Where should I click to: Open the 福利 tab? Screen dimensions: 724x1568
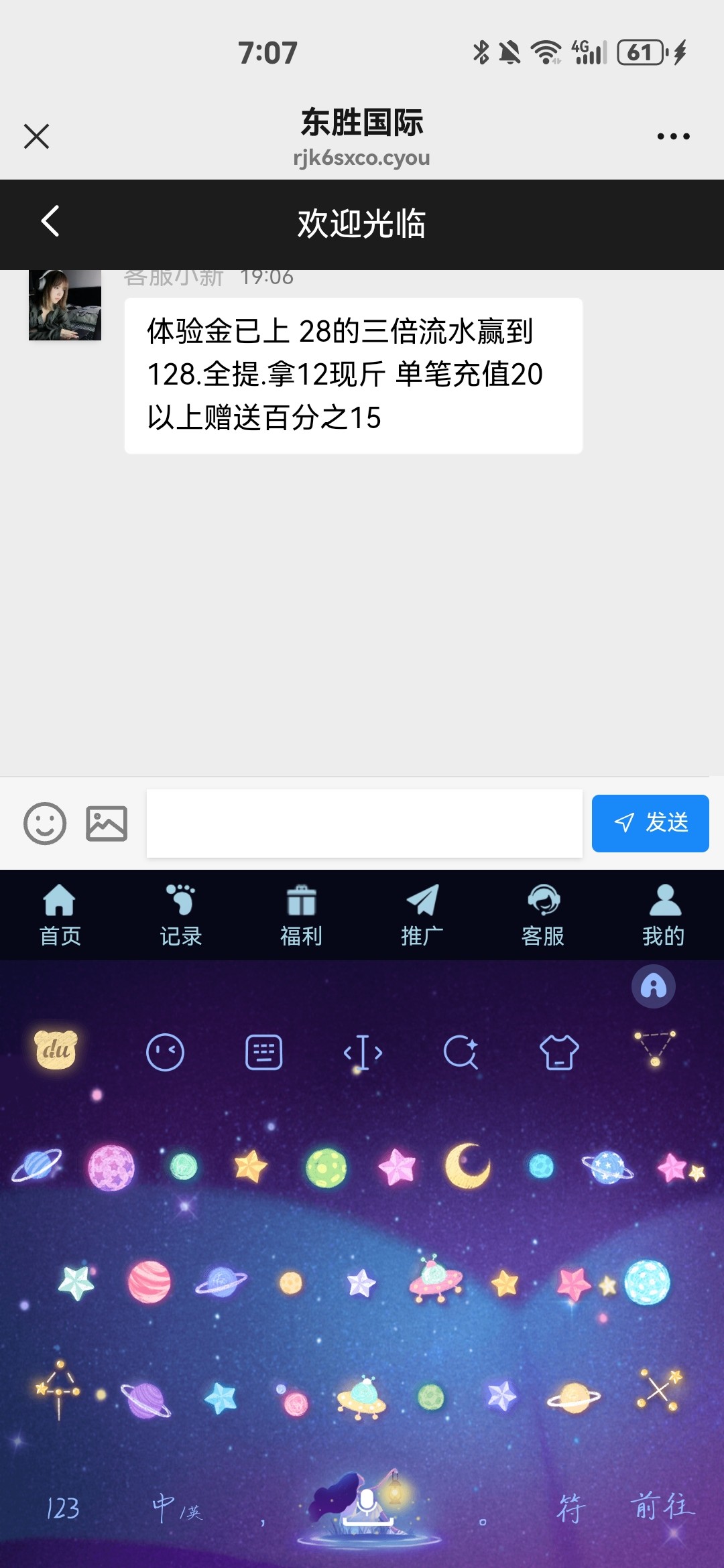(301, 915)
